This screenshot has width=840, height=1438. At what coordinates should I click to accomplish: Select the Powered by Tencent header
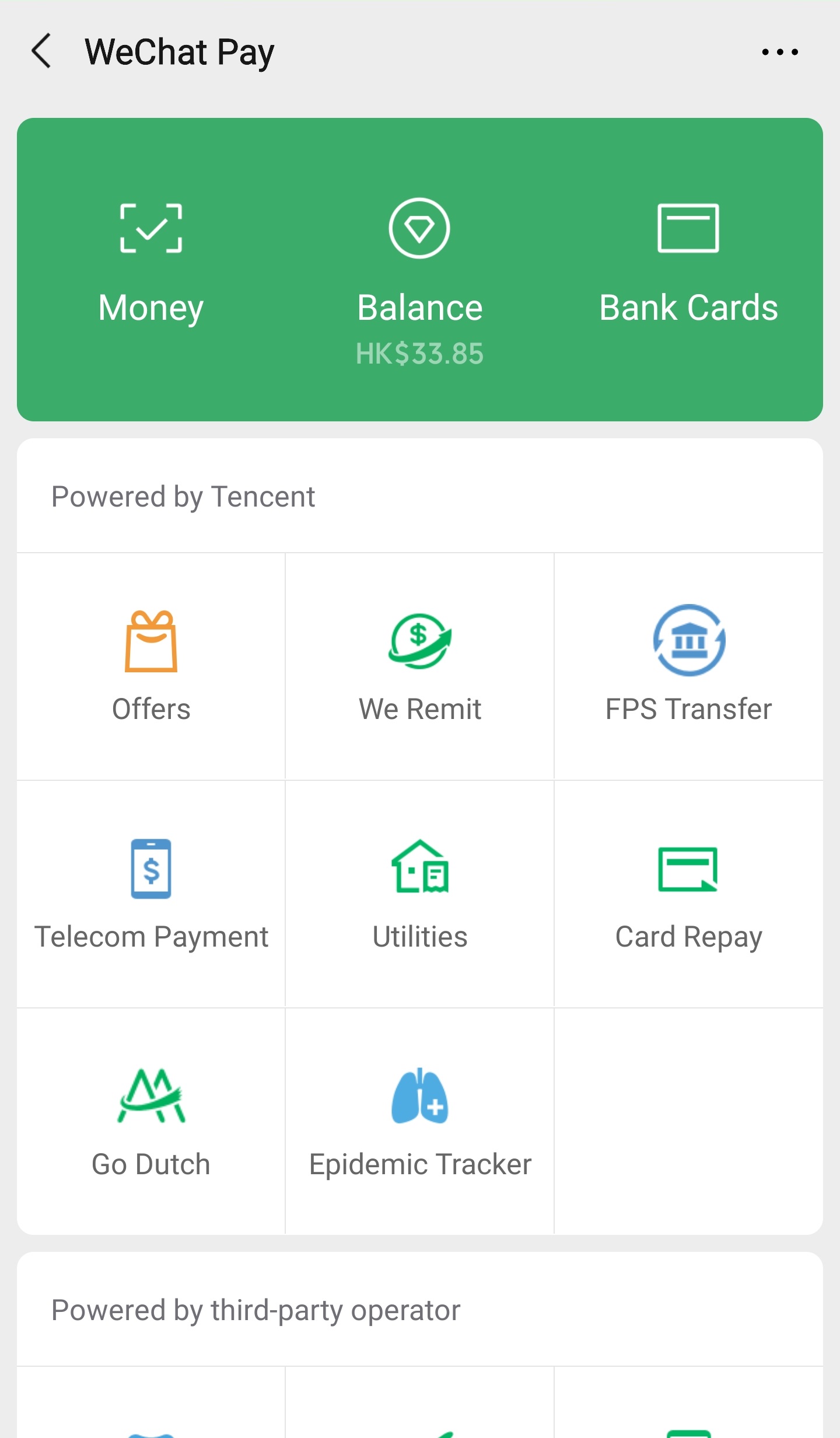point(183,496)
